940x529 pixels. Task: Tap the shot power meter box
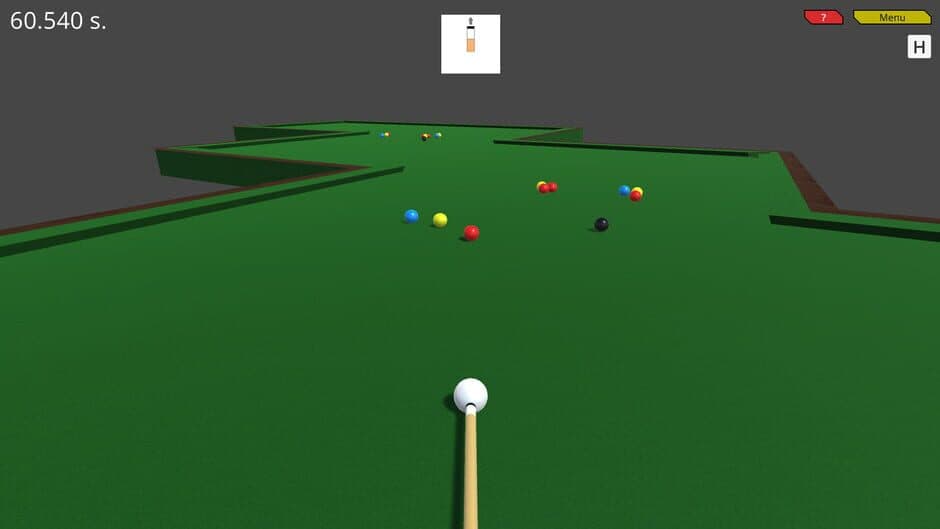coord(470,44)
